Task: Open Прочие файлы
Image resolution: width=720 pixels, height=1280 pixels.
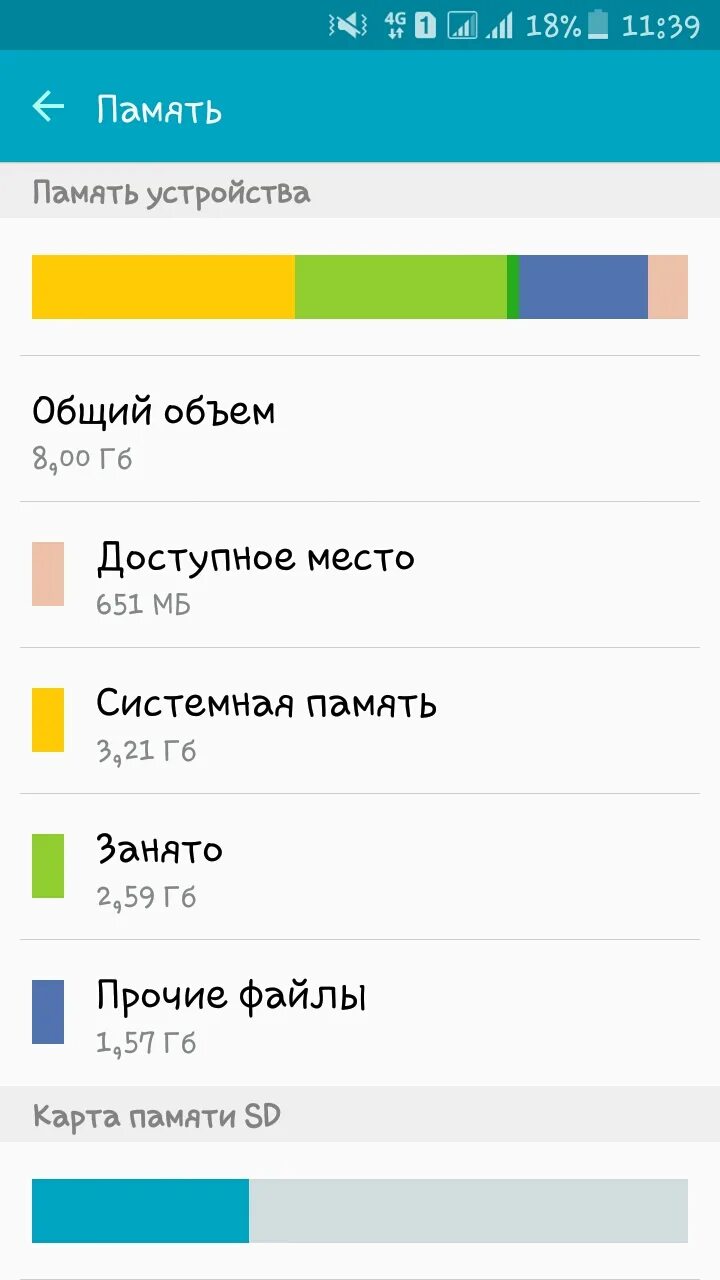Action: 360,1014
